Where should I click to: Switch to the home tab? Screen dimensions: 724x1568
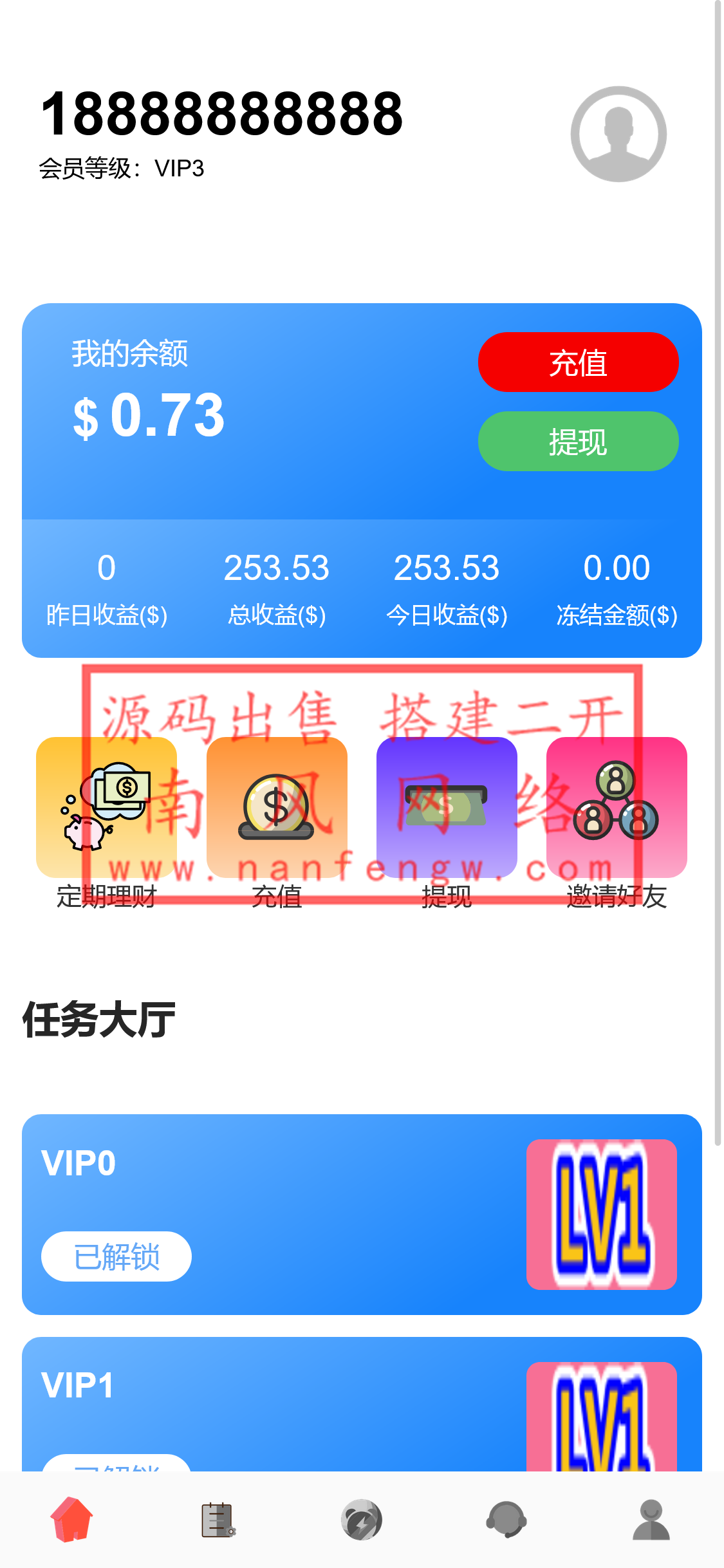pyautogui.click(x=72, y=1520)
